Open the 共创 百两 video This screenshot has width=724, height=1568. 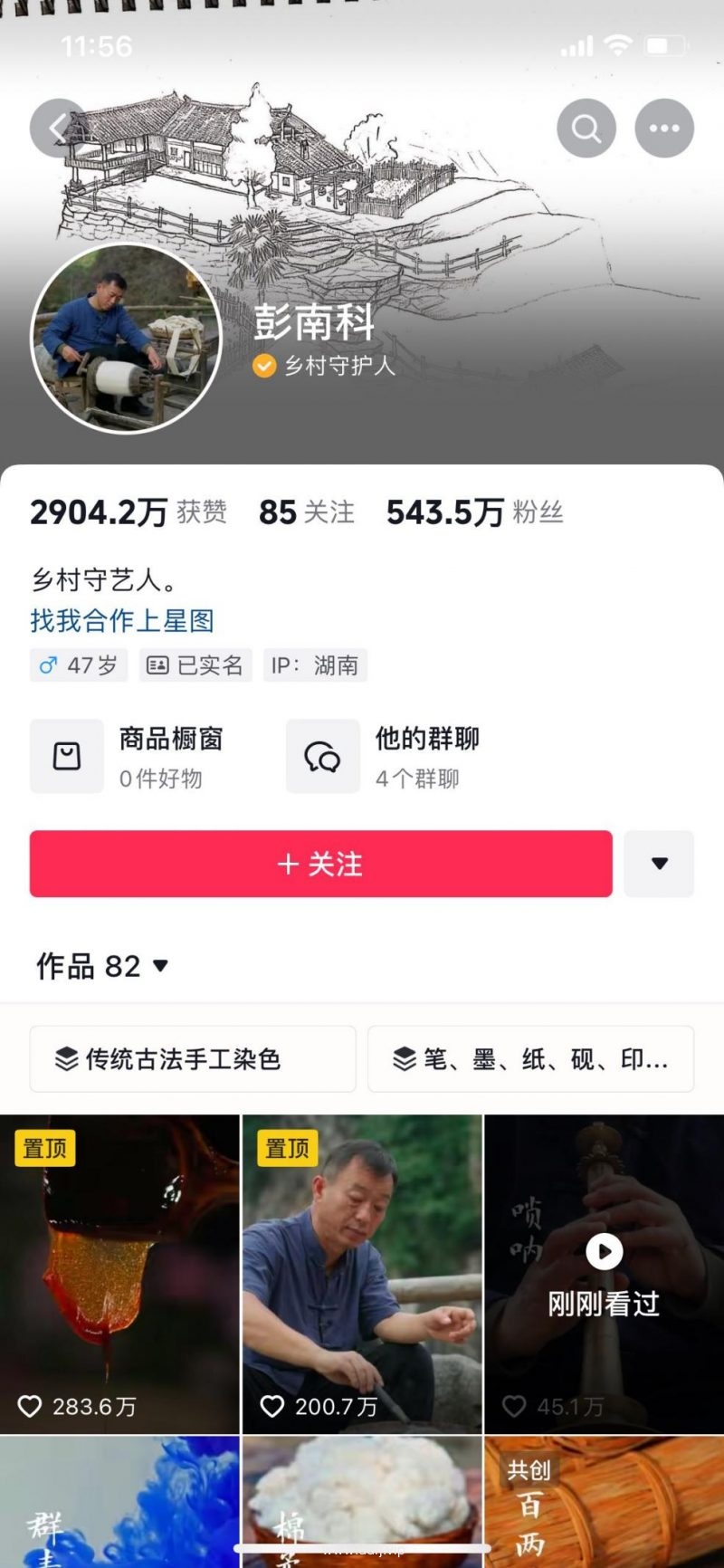coord(604,1503)
